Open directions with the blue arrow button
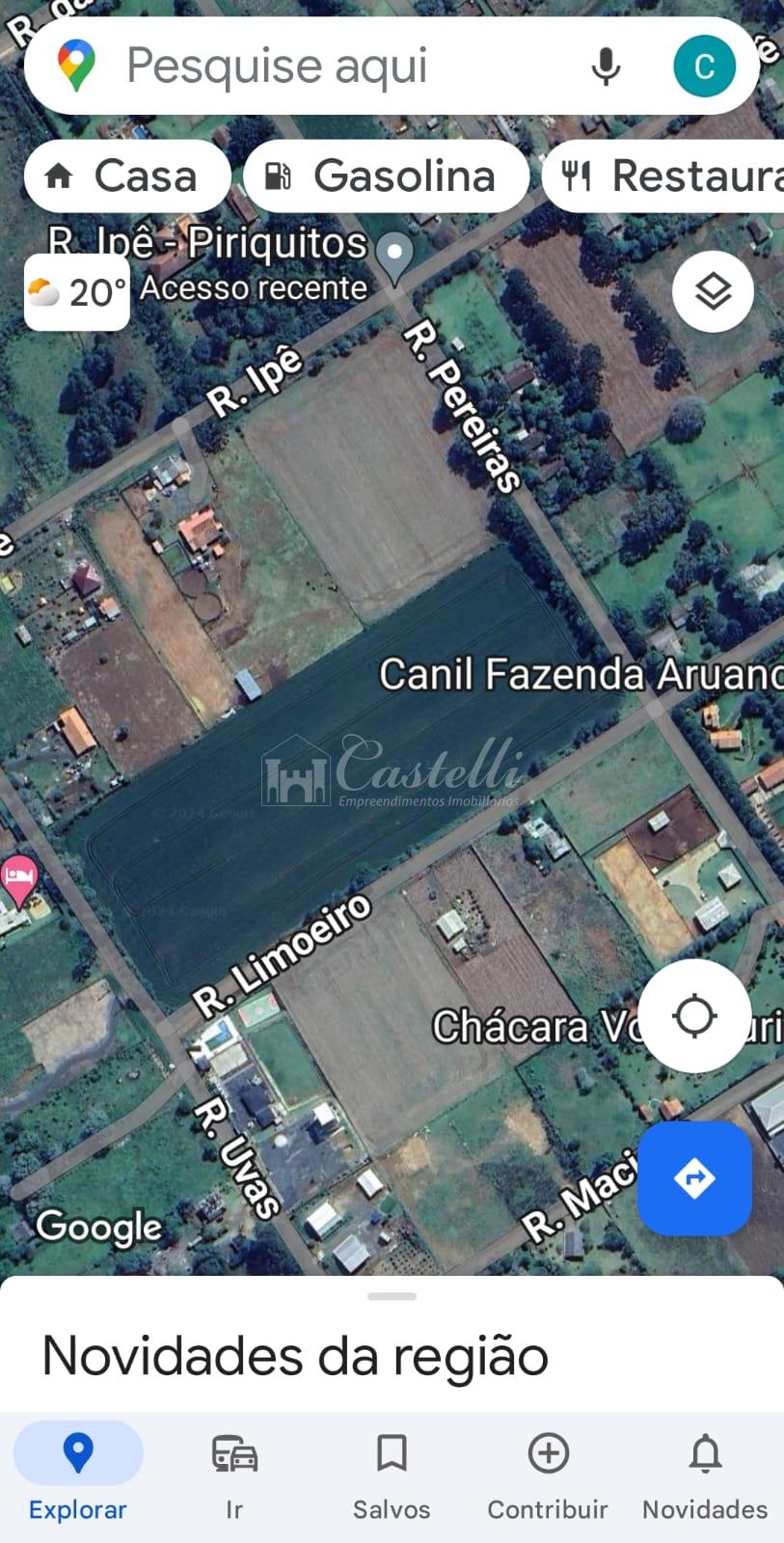This screenshot has width=784, height=1543. click(x=694, y=1178)
